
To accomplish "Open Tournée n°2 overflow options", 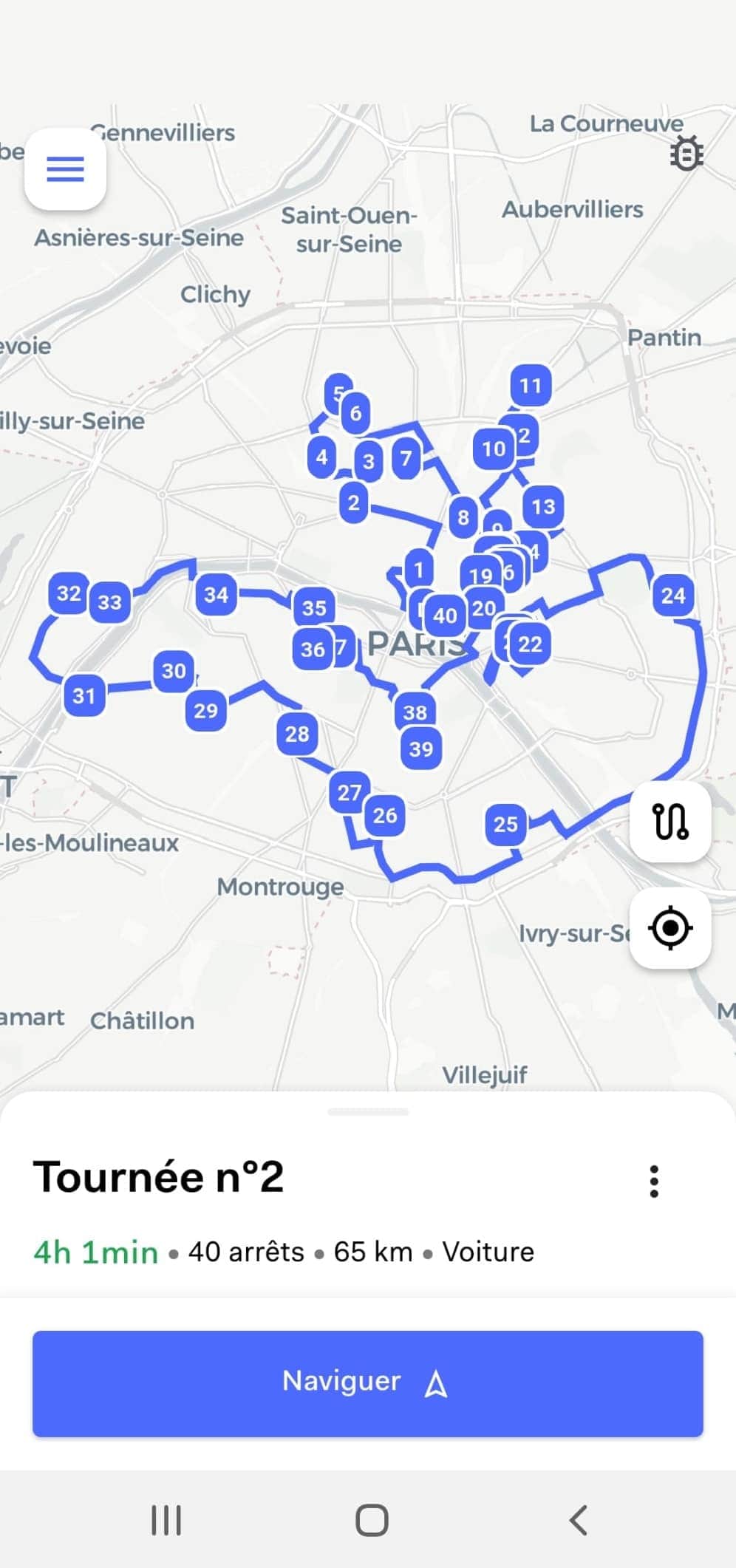I will pos(654,1181).
